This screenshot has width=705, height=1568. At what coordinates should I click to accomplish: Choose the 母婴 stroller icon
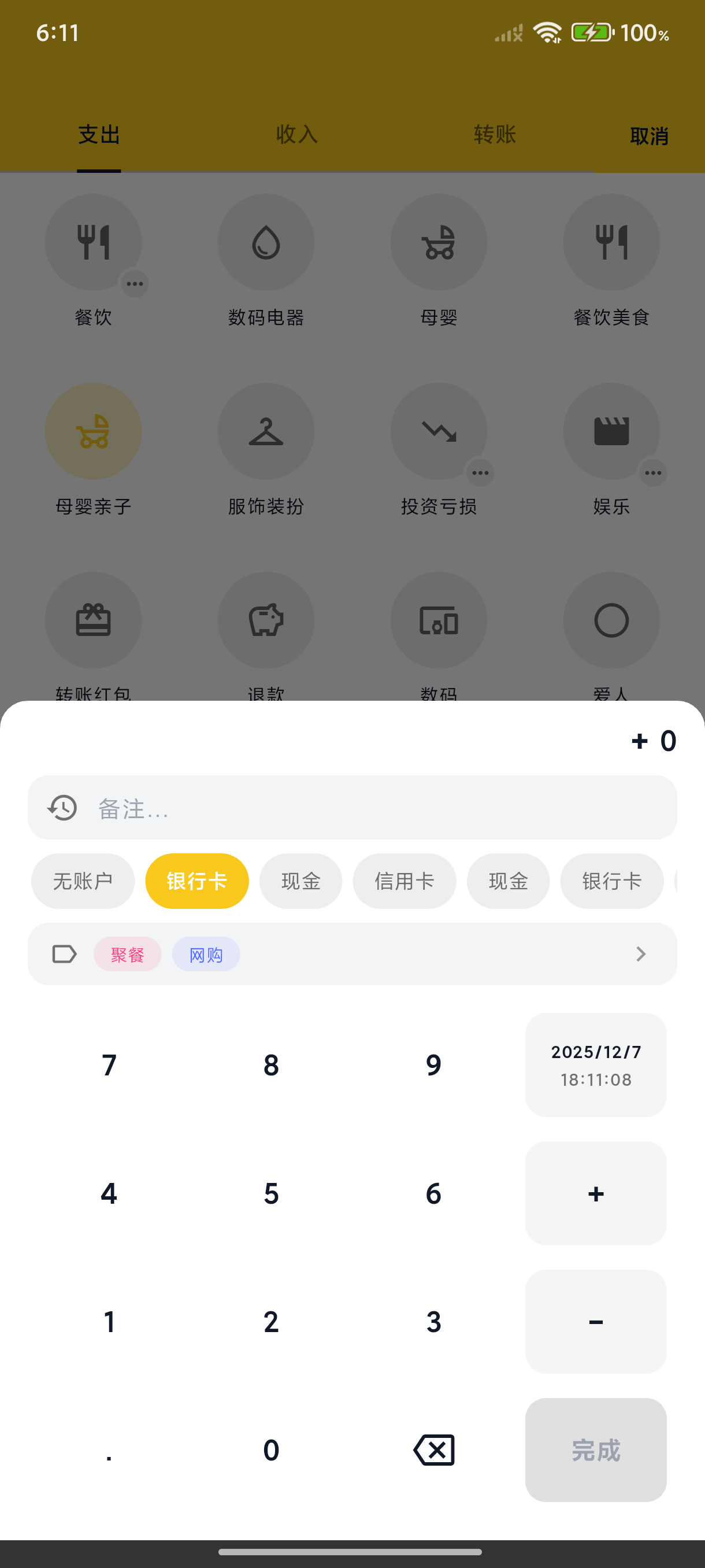(x=439, y=242)
